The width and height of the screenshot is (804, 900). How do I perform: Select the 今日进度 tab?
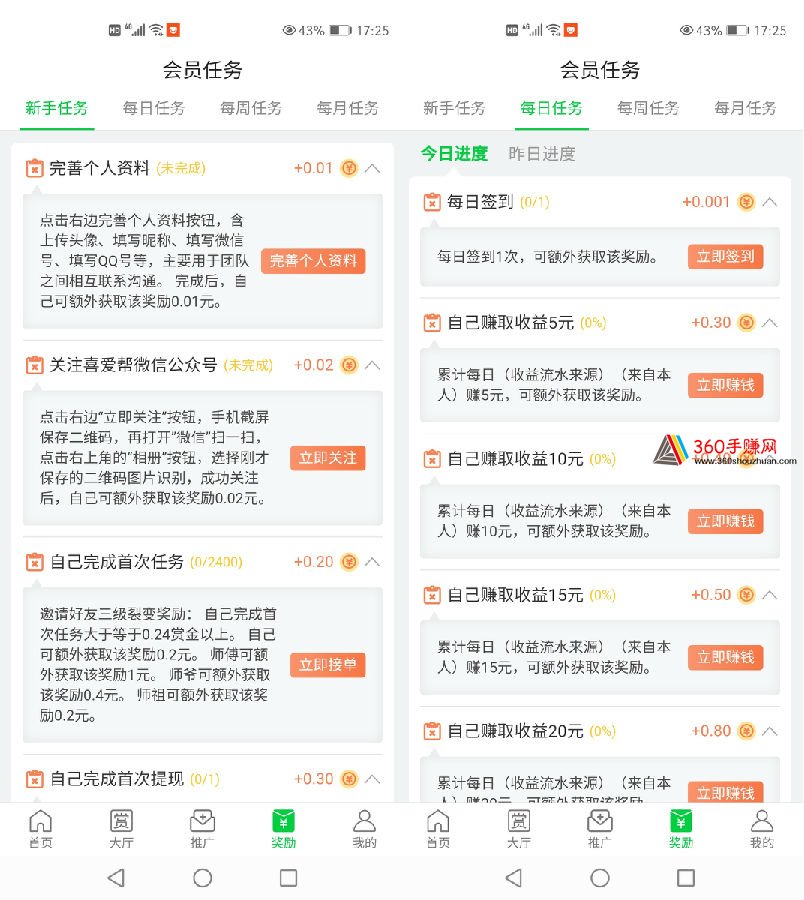pyautogui.click(x=454, y=154)
